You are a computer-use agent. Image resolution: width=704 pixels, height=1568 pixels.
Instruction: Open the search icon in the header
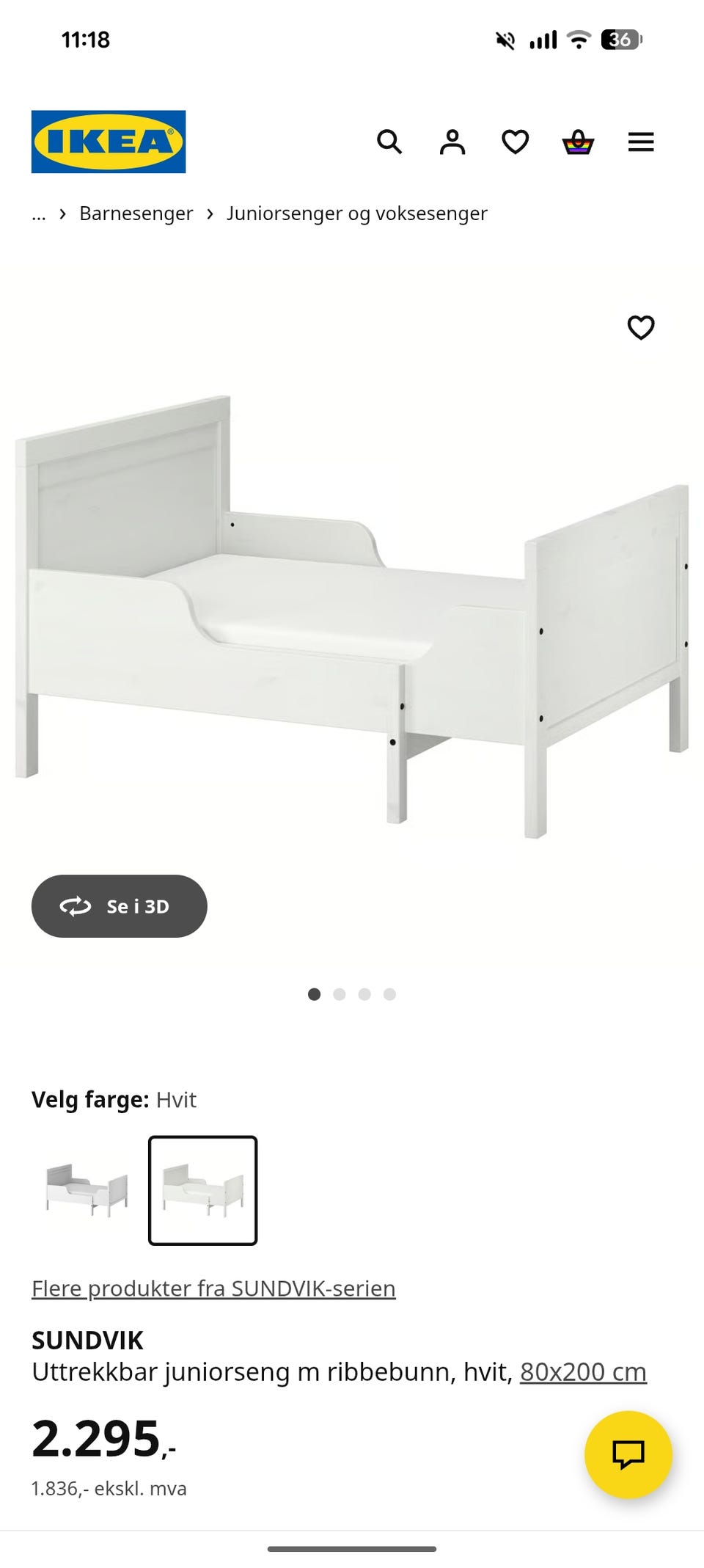389,142
